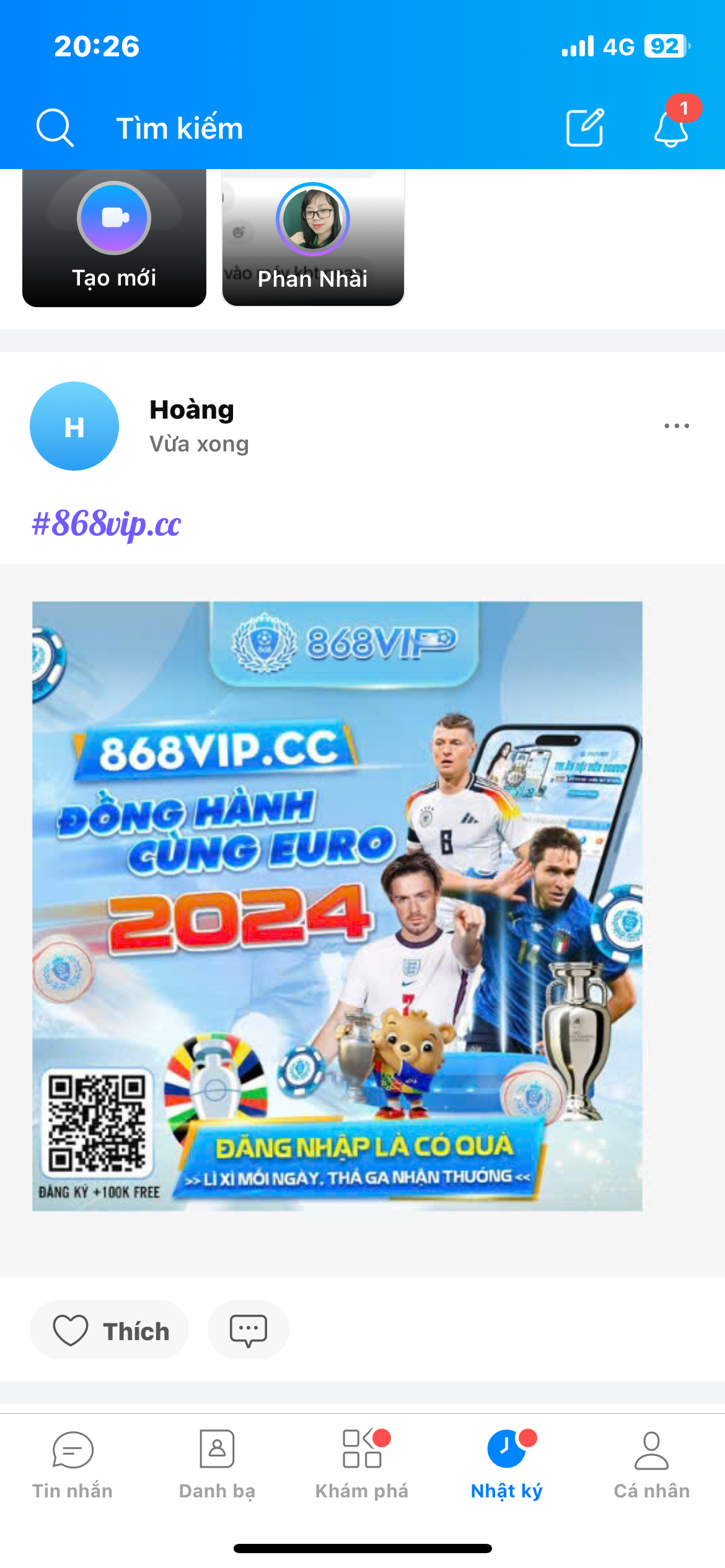Open the Nhật ký tab
This screenshot has width=725, height=1568.
507,1465
